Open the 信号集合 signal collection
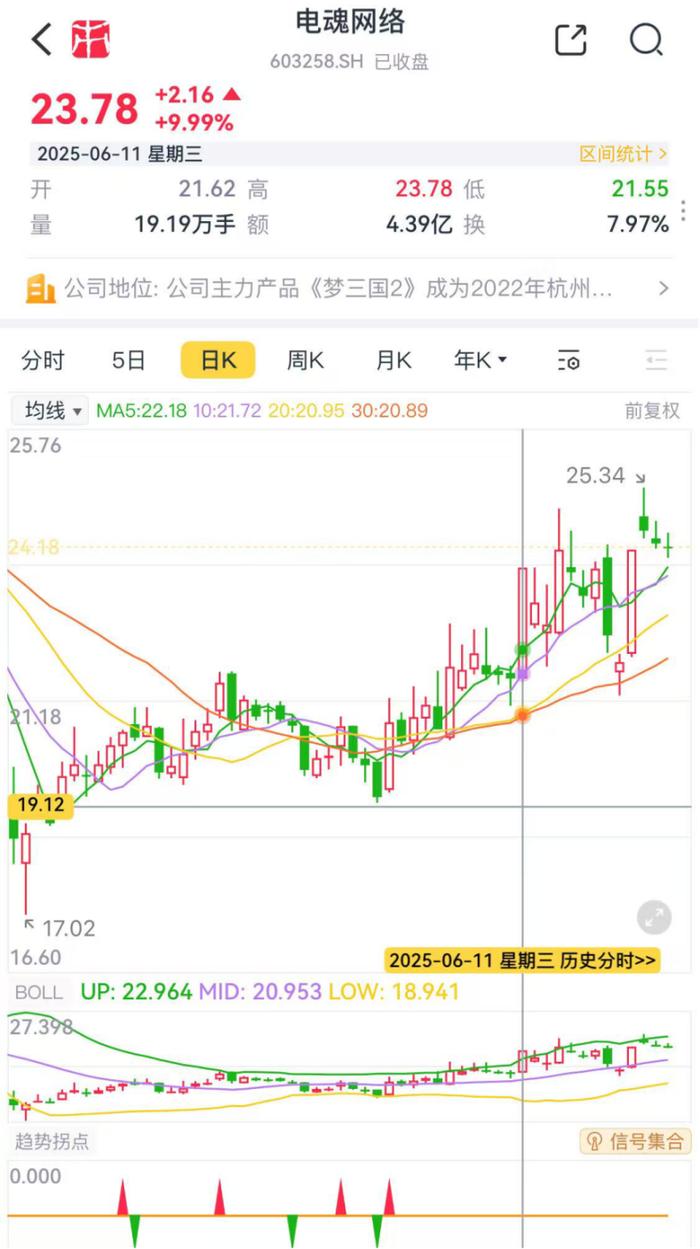 tap(636, 1141)
